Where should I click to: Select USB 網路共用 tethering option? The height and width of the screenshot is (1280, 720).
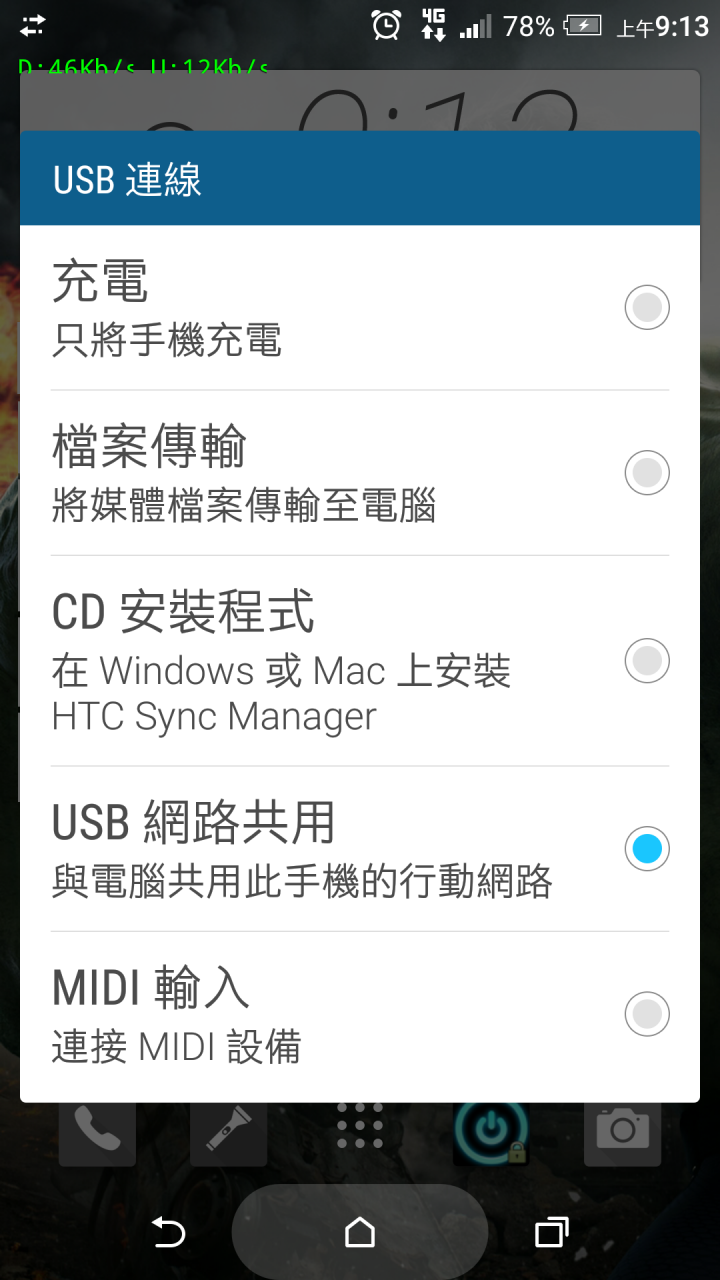(x=360, y=849)
